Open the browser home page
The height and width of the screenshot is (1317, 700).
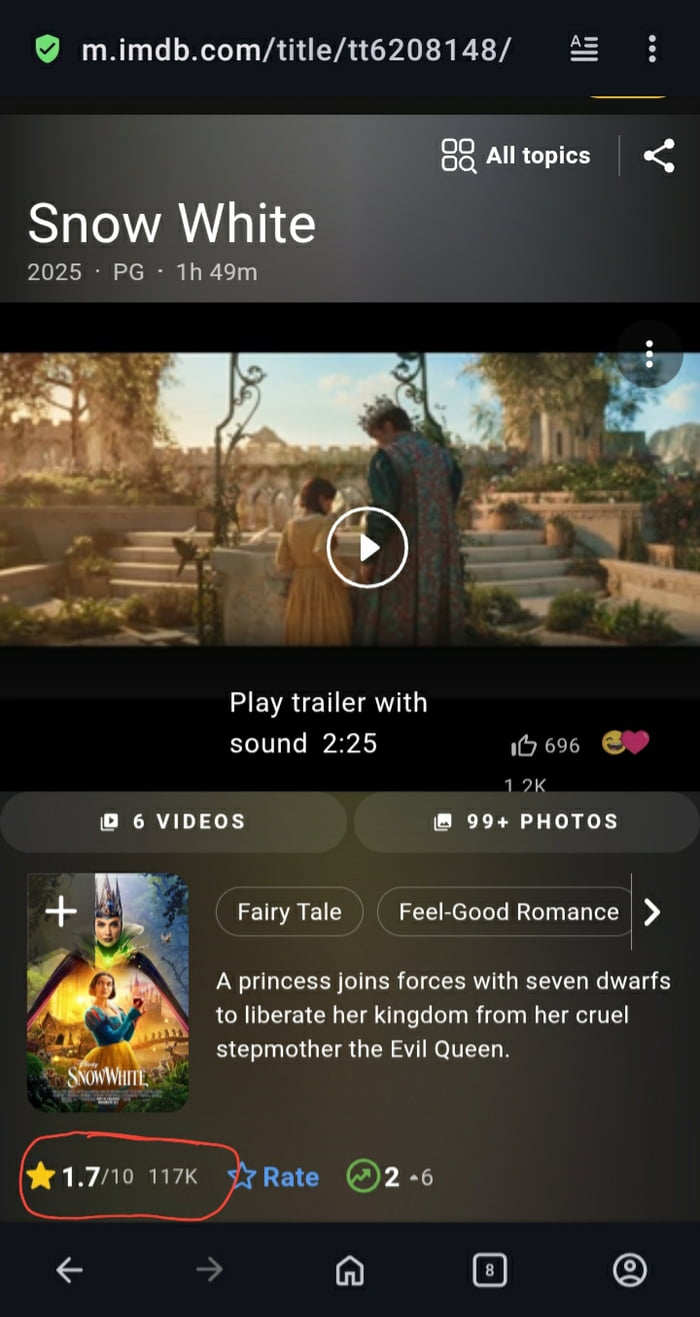pyautogui.click(x=349, y=1270)
